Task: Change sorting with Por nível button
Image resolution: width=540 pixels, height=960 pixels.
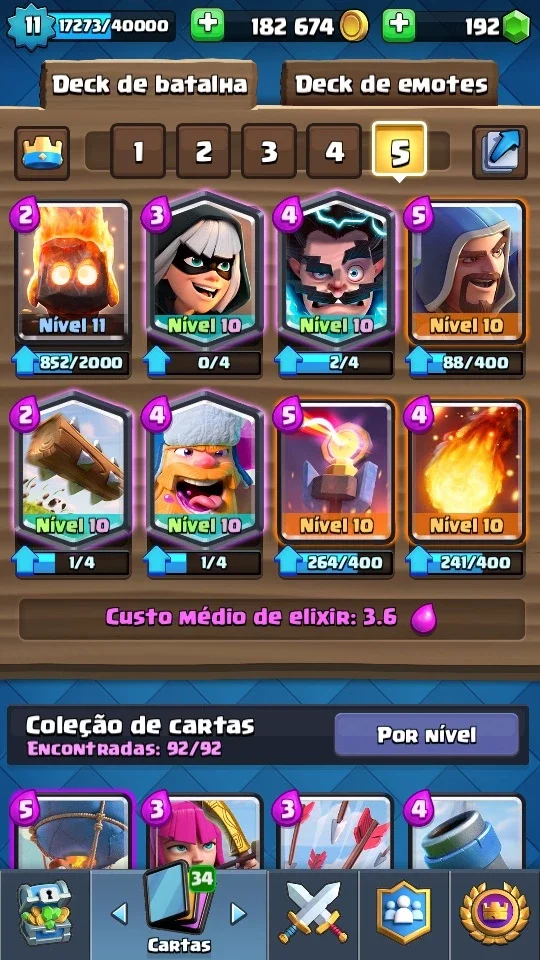Action: click(x=426, y=735)
